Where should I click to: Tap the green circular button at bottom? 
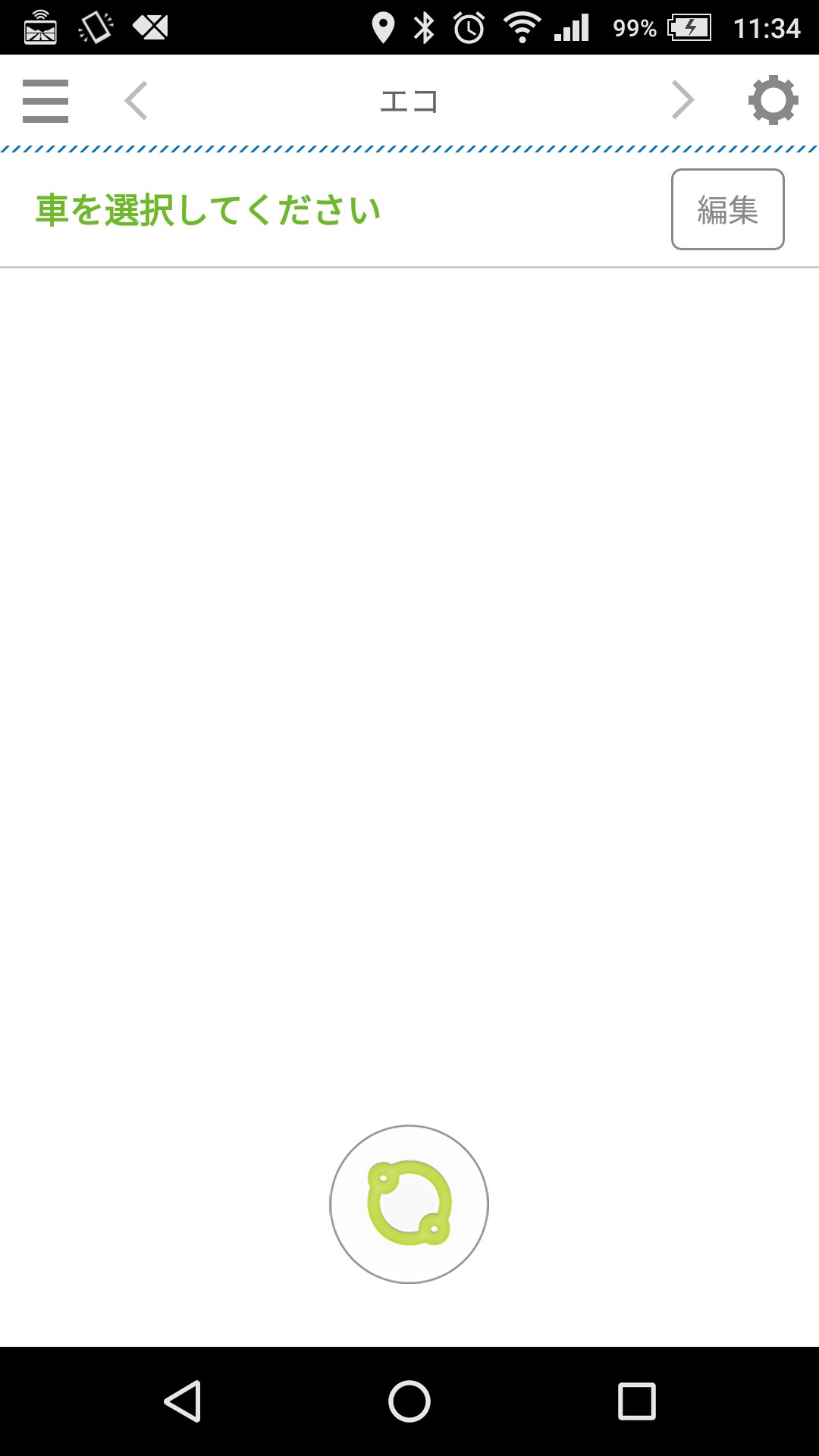point(409,1204)
